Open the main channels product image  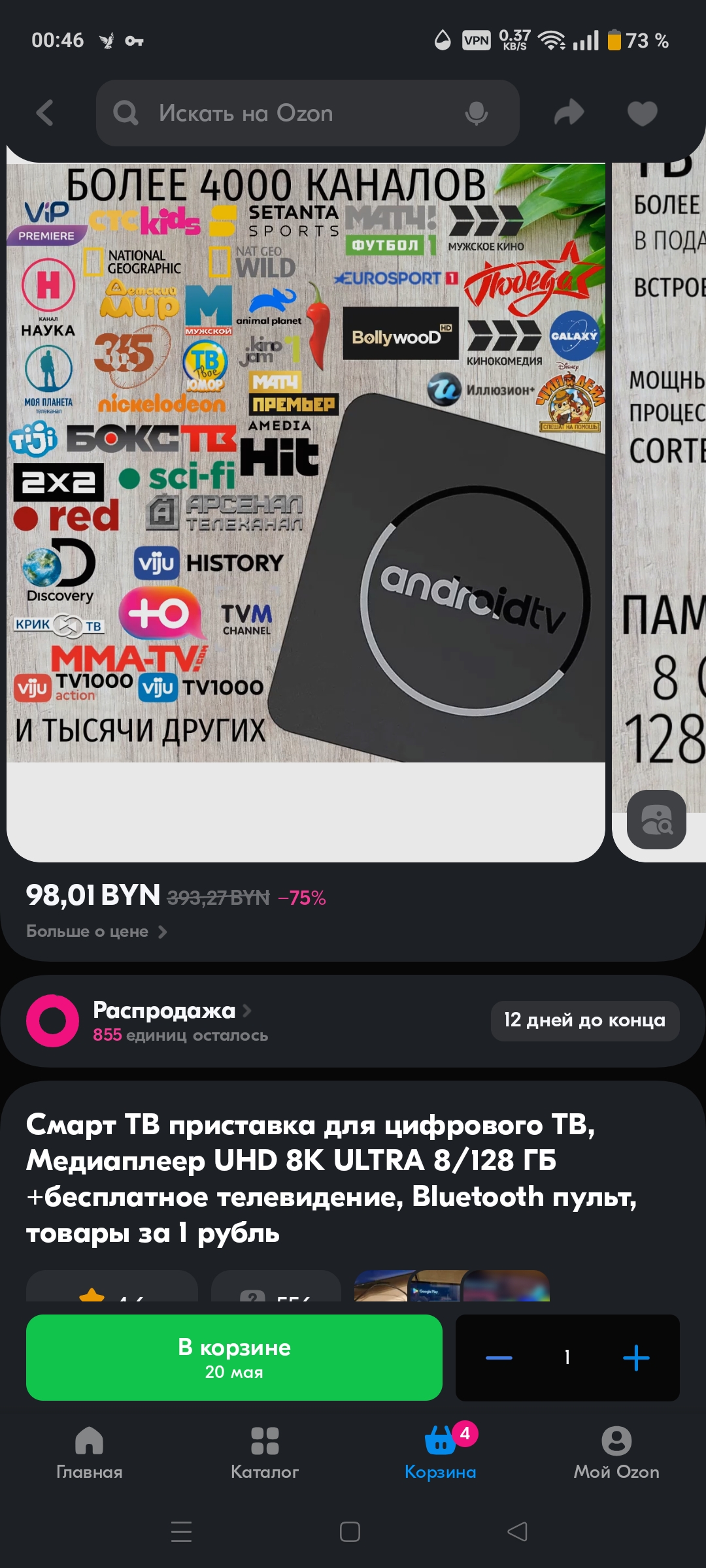point(306,464)
